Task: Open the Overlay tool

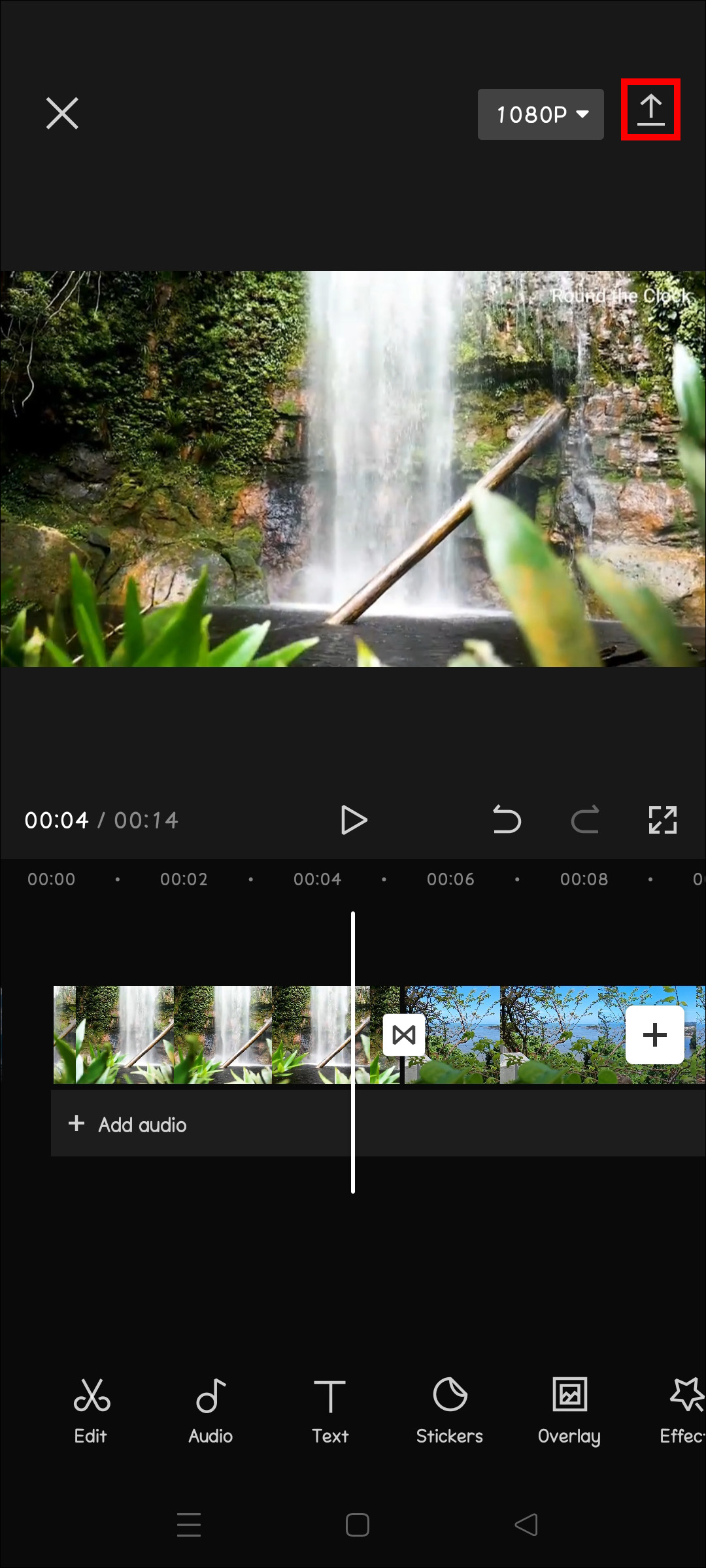Action: 569,1411
